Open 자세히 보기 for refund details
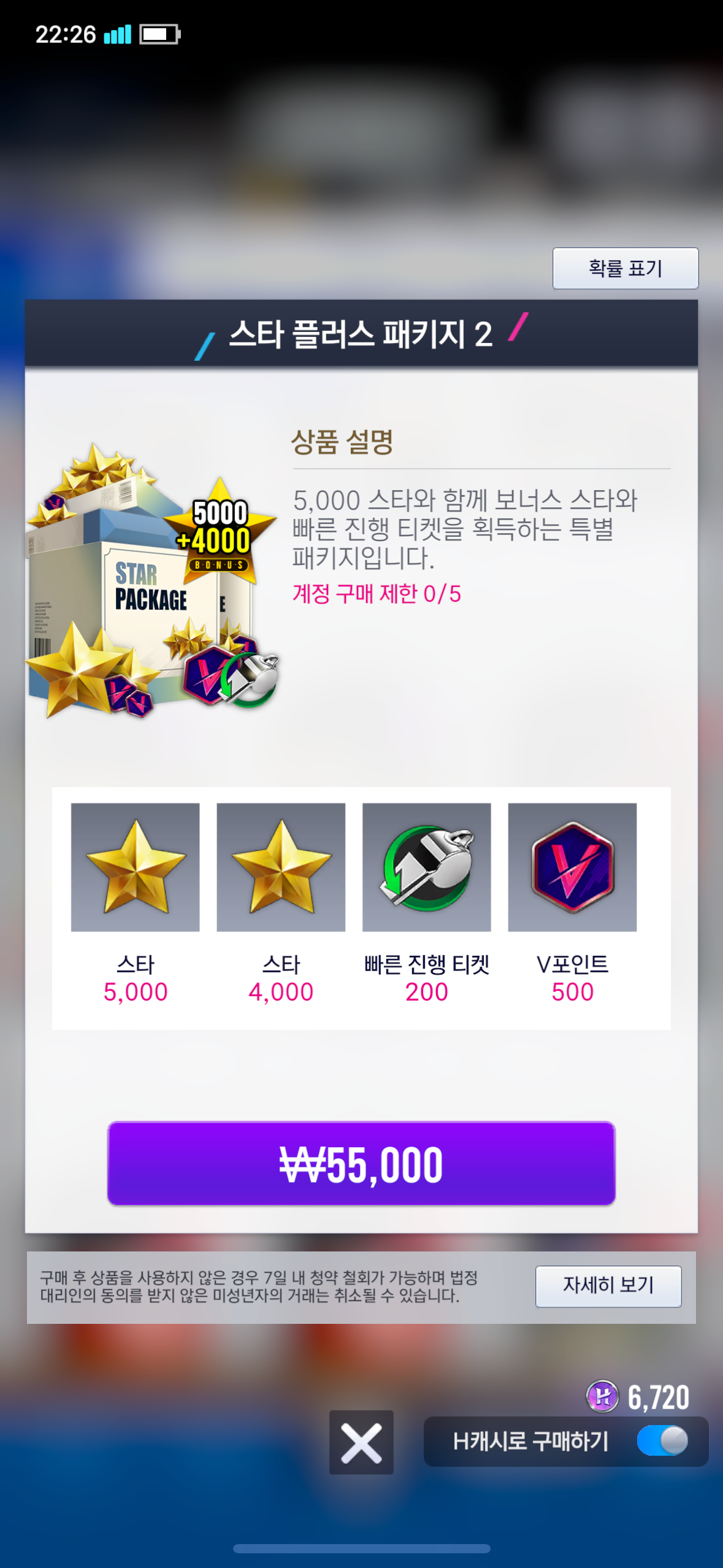The height and width of the screenshot is (1568, 723). [608, 1285]
